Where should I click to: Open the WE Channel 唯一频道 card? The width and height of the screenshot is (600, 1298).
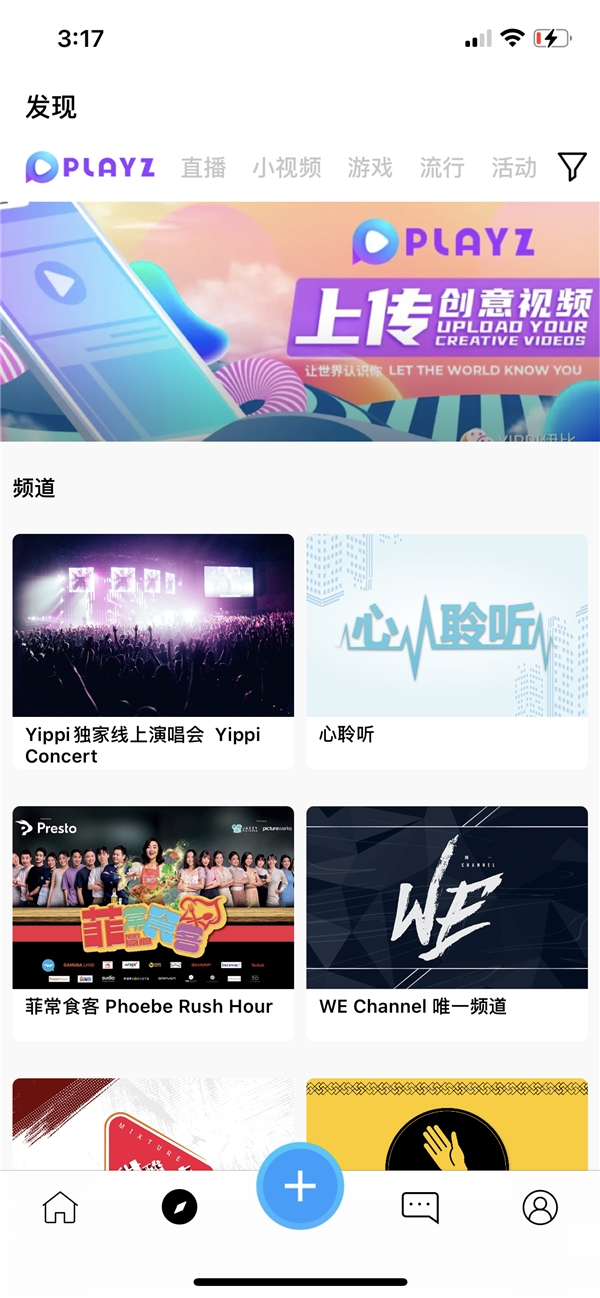447,920
